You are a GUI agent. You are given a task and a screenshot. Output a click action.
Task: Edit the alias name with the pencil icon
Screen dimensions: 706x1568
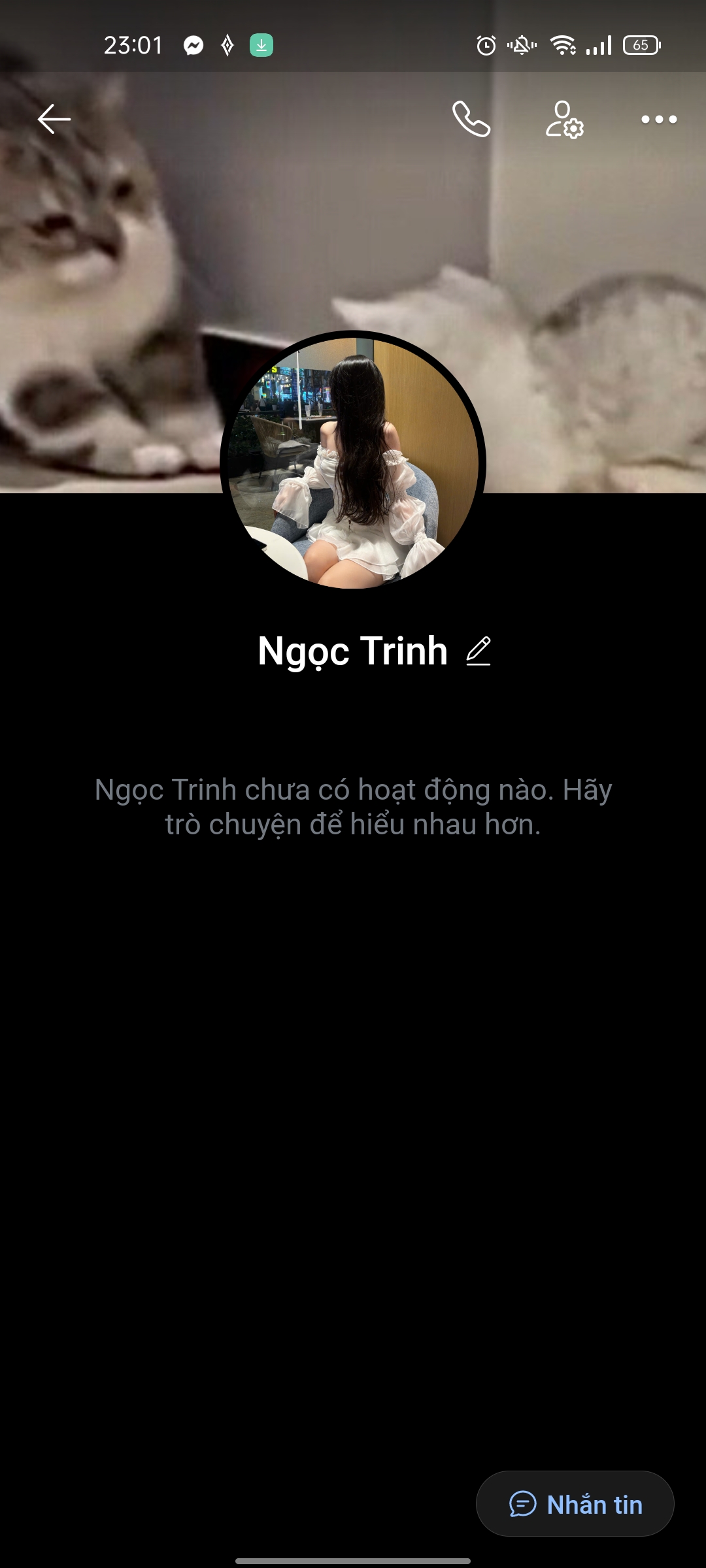pyautogui.click(x=479, y=651)
